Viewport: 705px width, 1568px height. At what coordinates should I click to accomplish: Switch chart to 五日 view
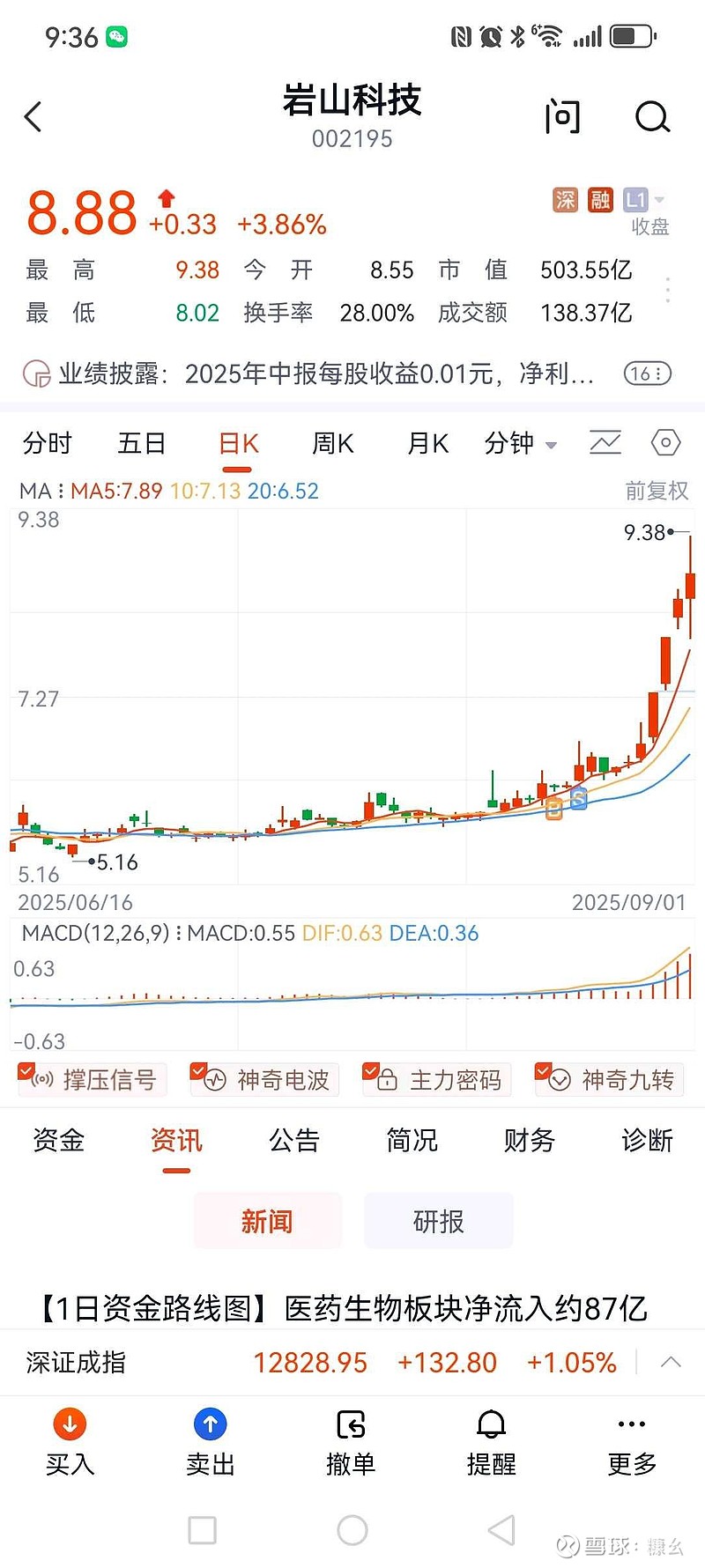(x=142, y=443)
